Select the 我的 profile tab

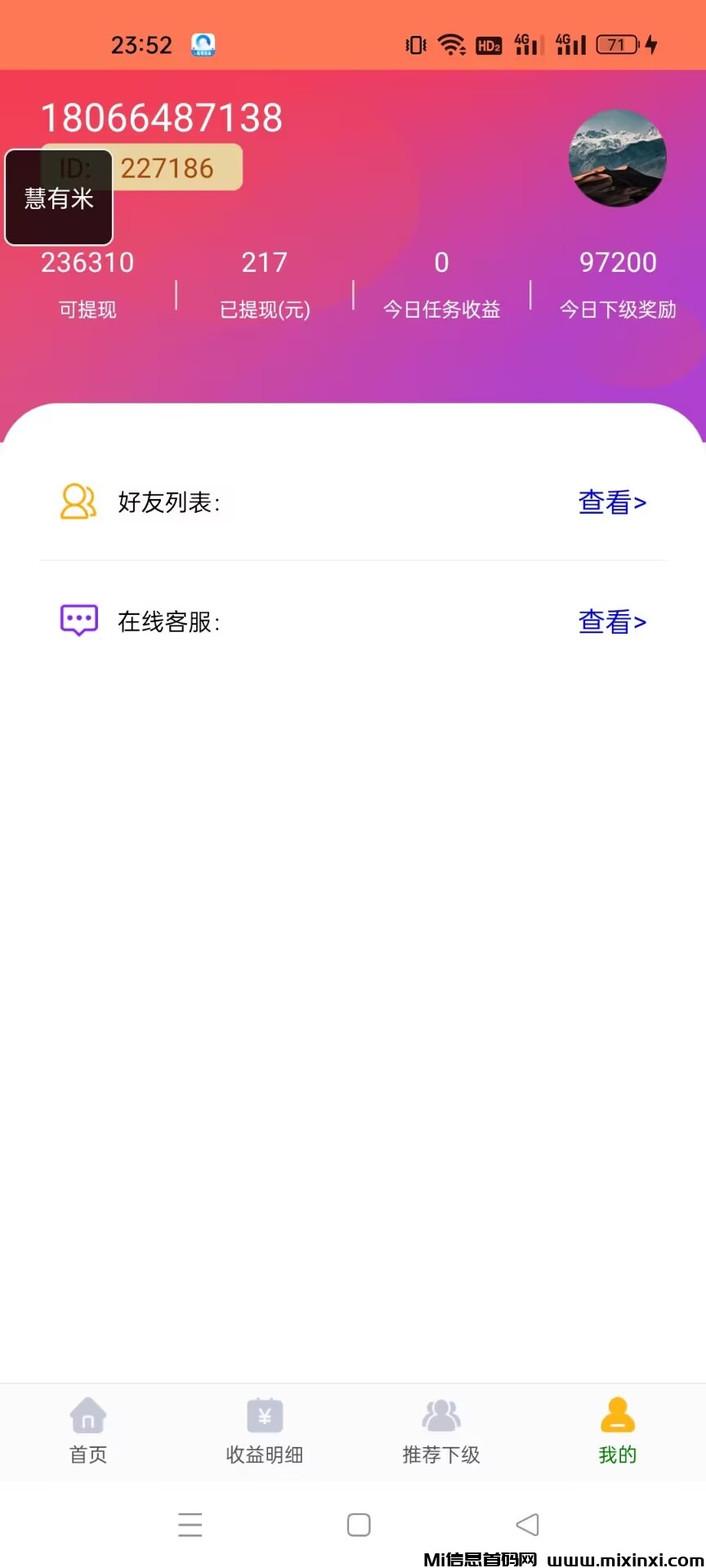618,1431
